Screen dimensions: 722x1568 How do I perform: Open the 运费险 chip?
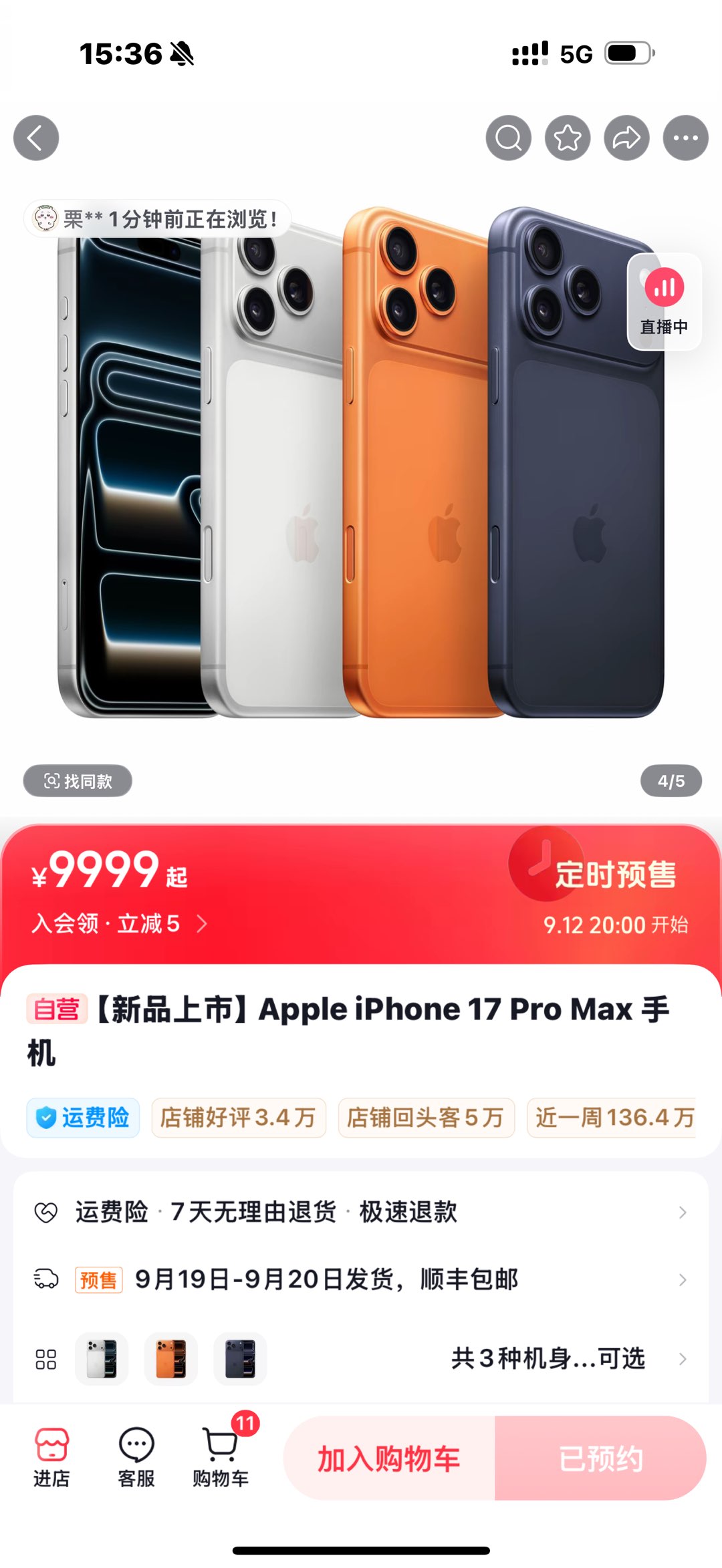[83, 1118]
